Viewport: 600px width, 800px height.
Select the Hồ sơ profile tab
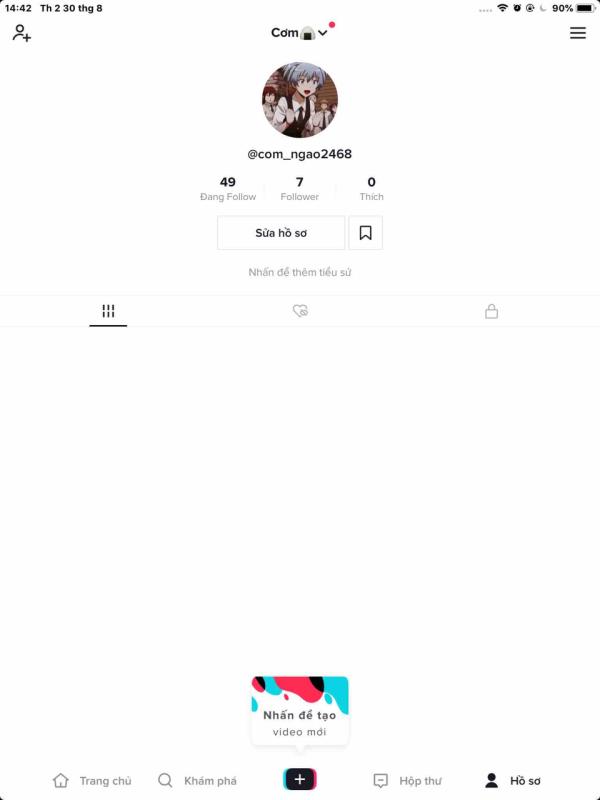point(512,780)
